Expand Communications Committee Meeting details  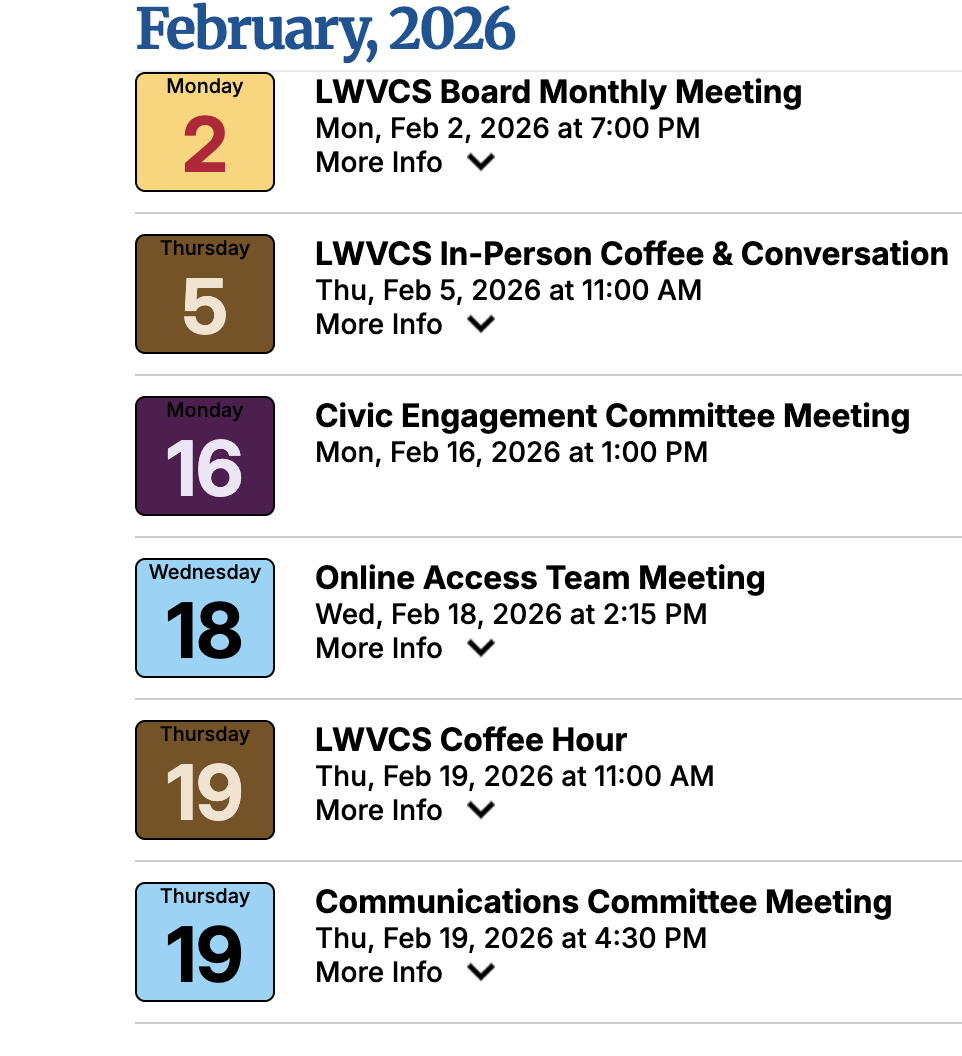coord(405,972)
